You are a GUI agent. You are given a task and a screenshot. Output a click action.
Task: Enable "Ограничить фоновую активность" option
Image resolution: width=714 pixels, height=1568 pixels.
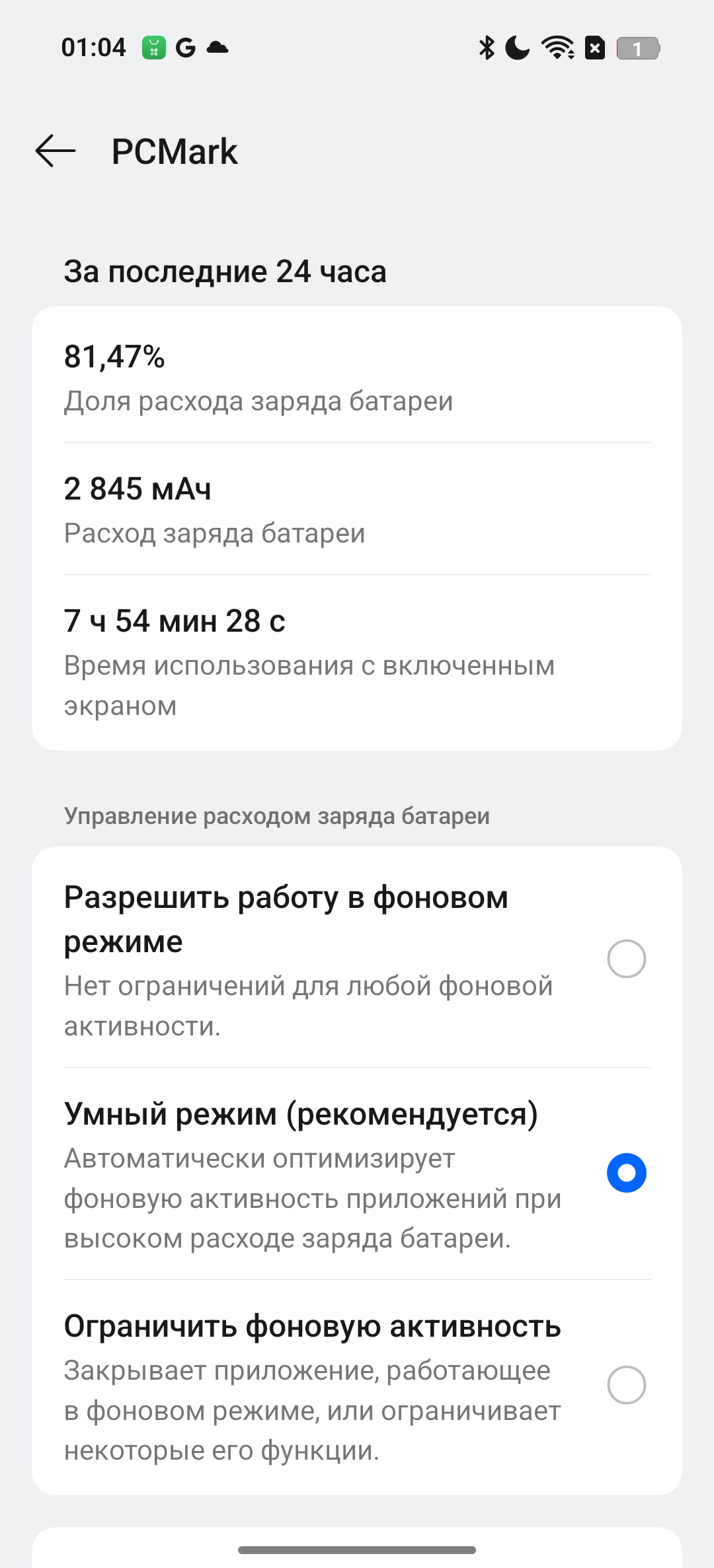coord(625,1385)
